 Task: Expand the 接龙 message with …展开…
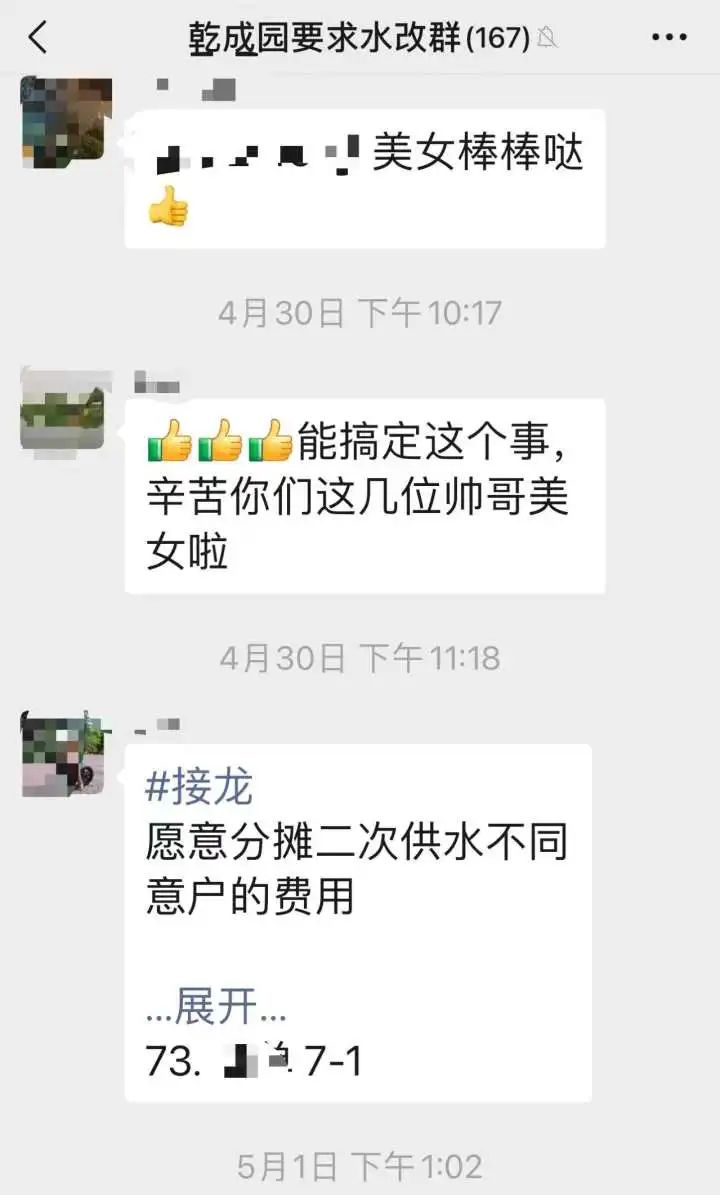[216, 1007]
